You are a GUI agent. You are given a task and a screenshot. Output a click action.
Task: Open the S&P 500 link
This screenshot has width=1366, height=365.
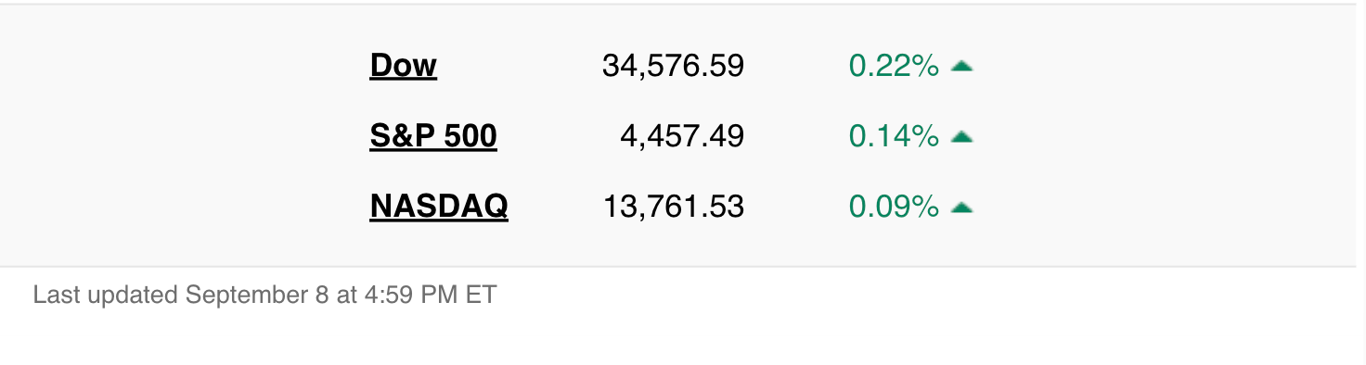[433, 136]
